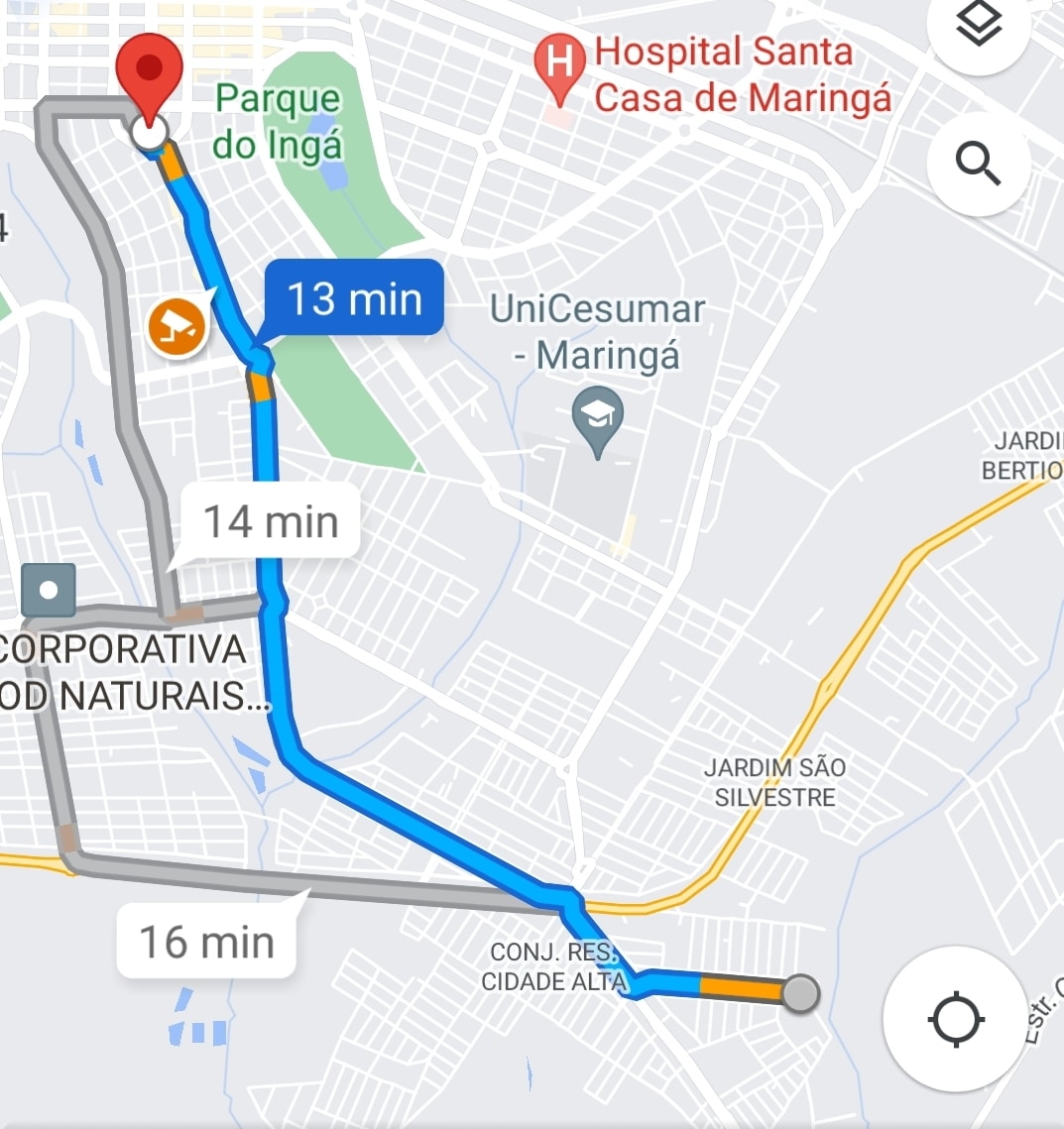
Task: Select the 16 min alternate route
Action: [x=206, y=942]
